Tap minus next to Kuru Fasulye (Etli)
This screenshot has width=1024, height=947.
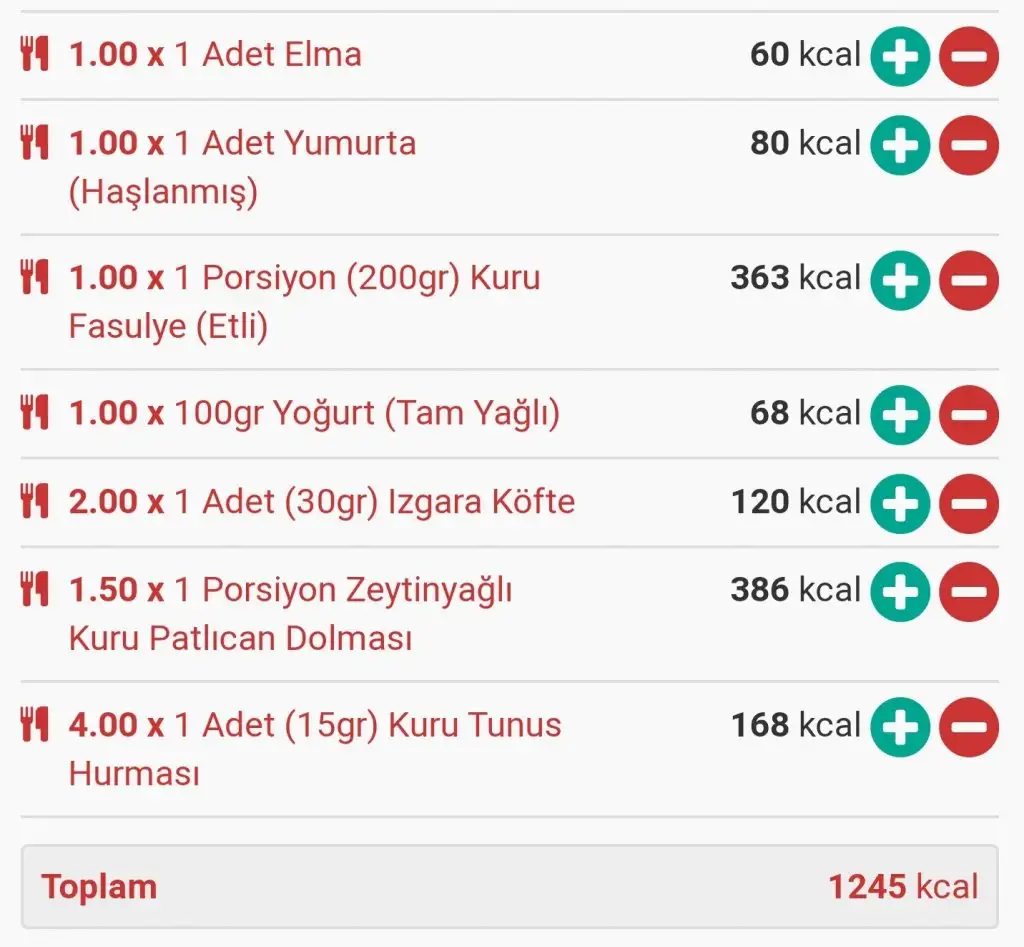point(968,280)
